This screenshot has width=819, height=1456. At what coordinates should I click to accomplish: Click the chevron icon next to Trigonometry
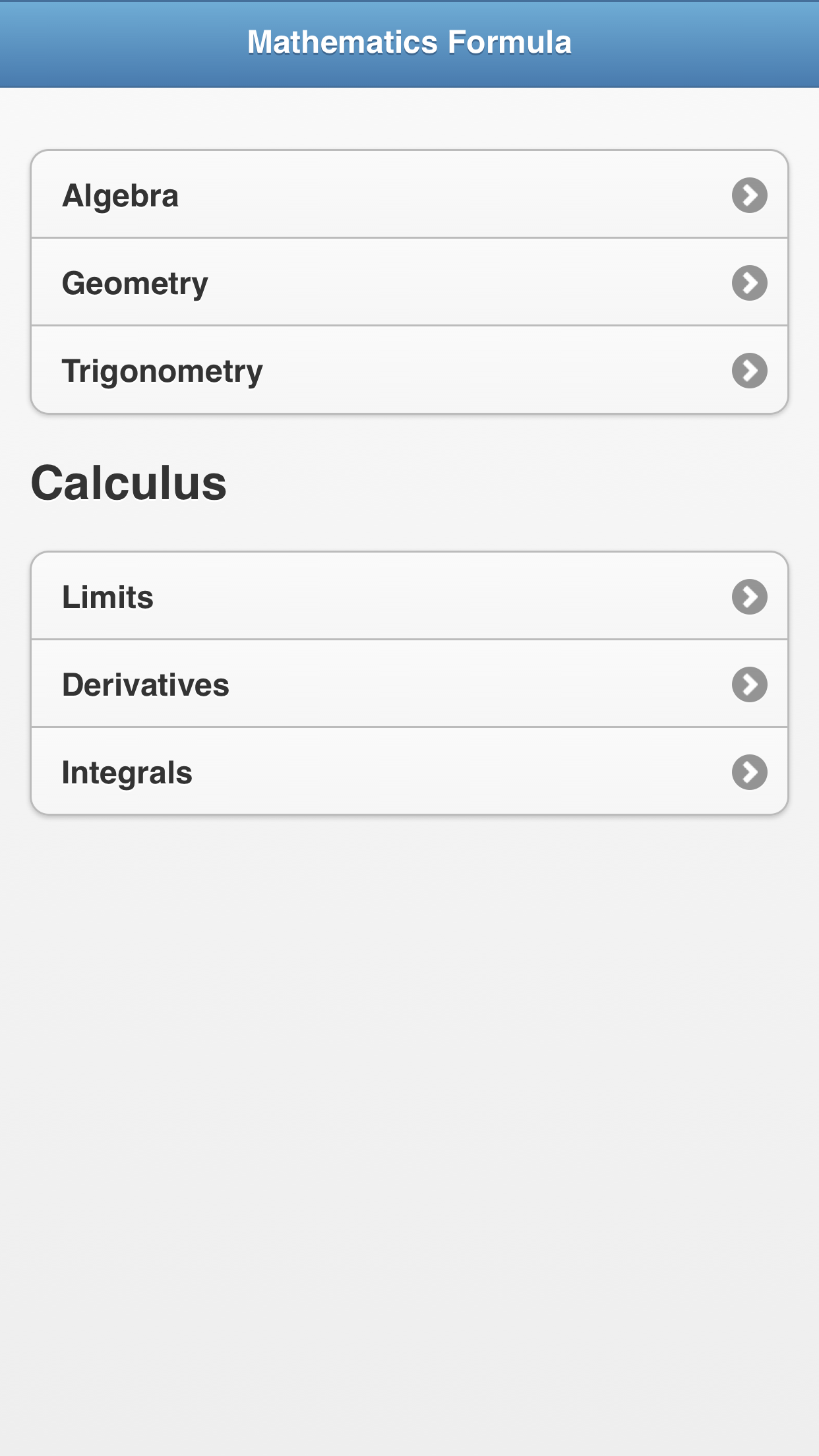coord(750,370)
